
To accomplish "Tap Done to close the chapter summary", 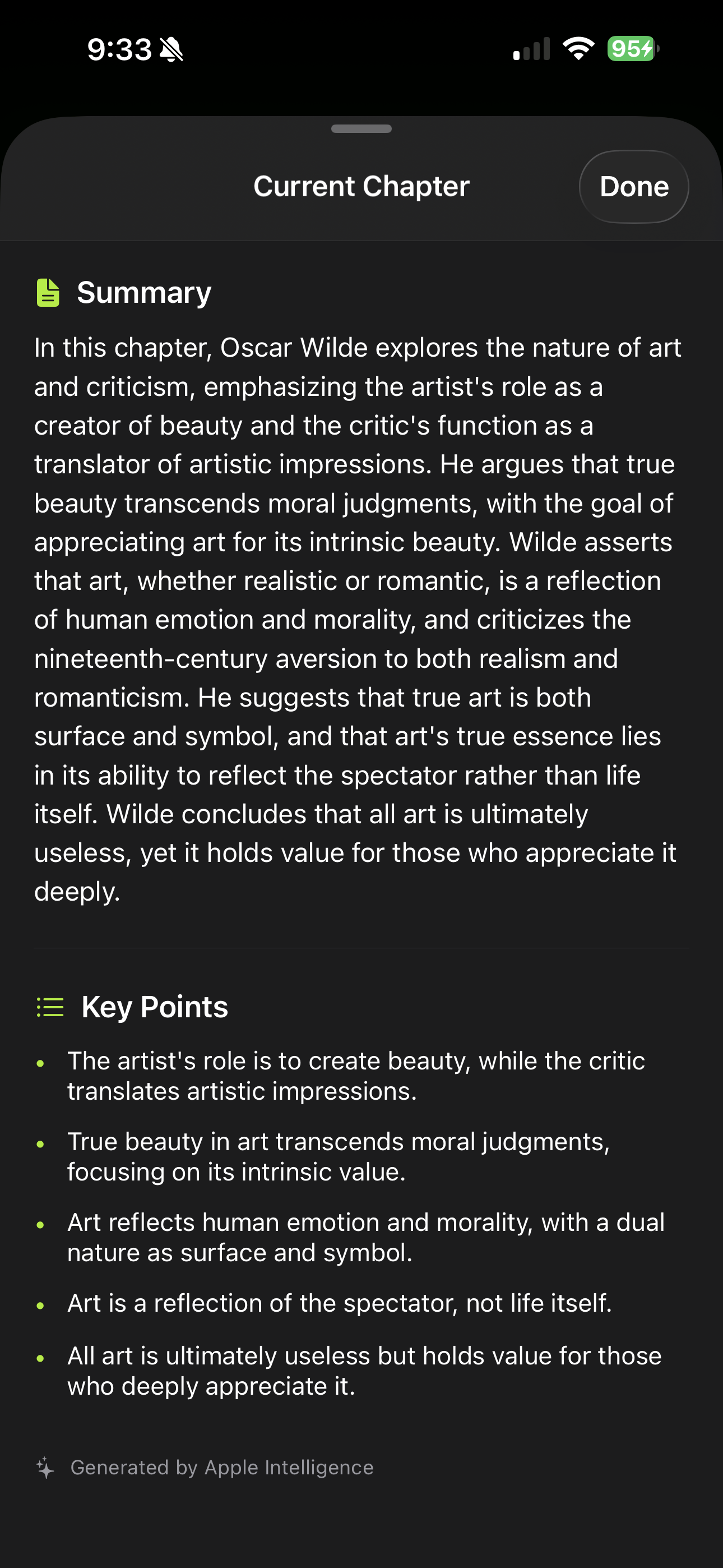I will click(633, 186).
